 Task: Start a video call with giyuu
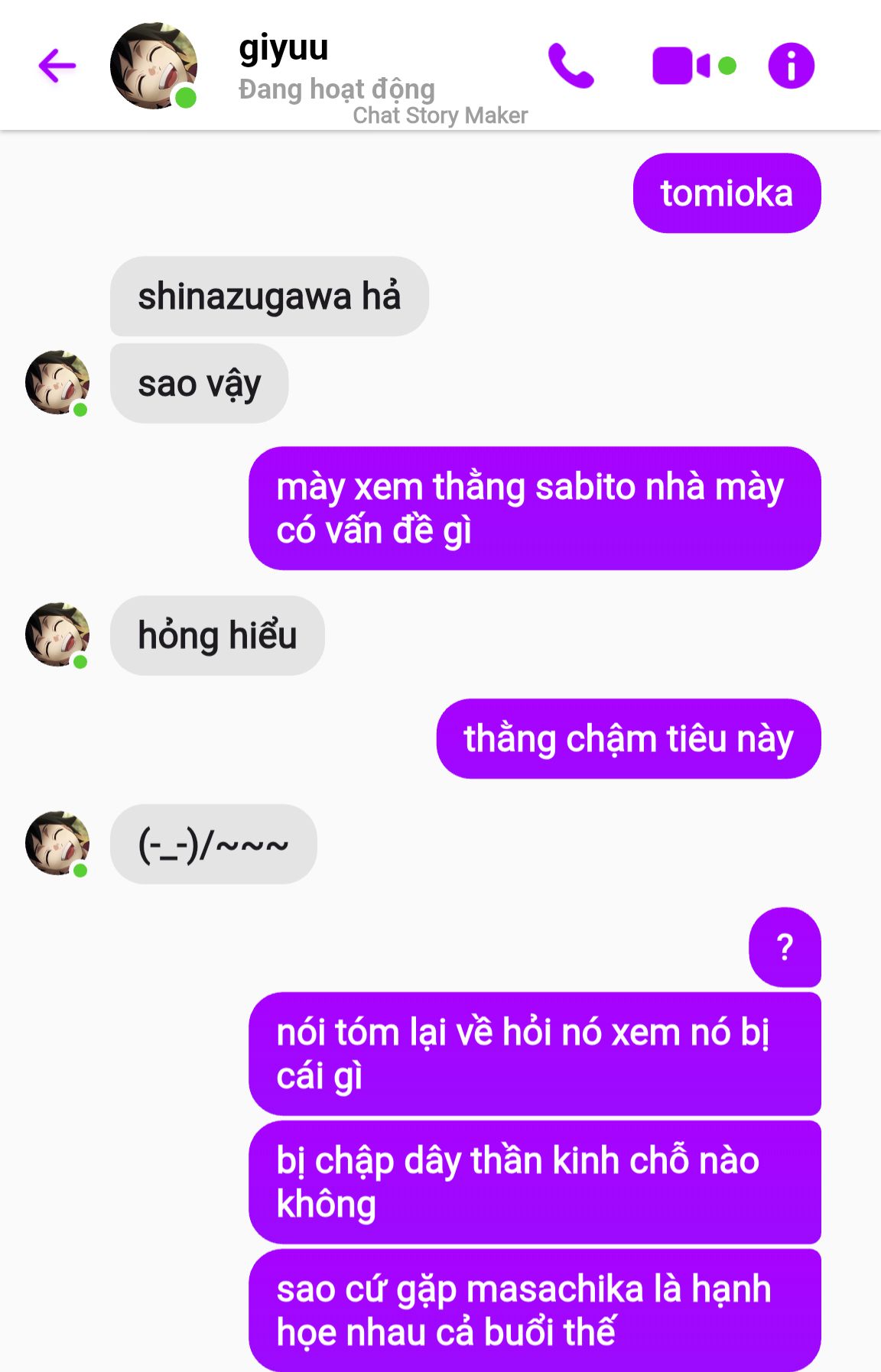681,66
